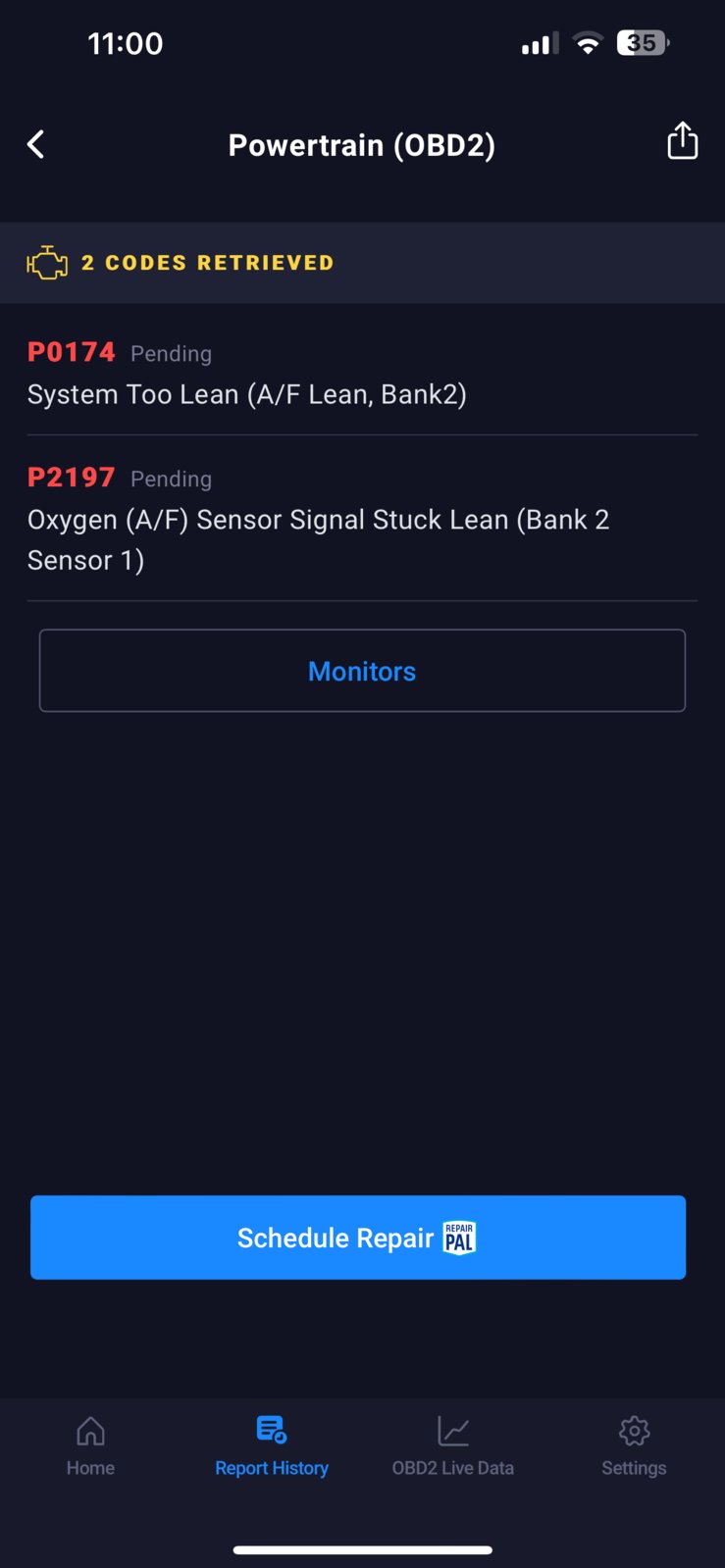Select the Report History tab
Viewport: 725px width, 1568px height.
point(272,1446)
